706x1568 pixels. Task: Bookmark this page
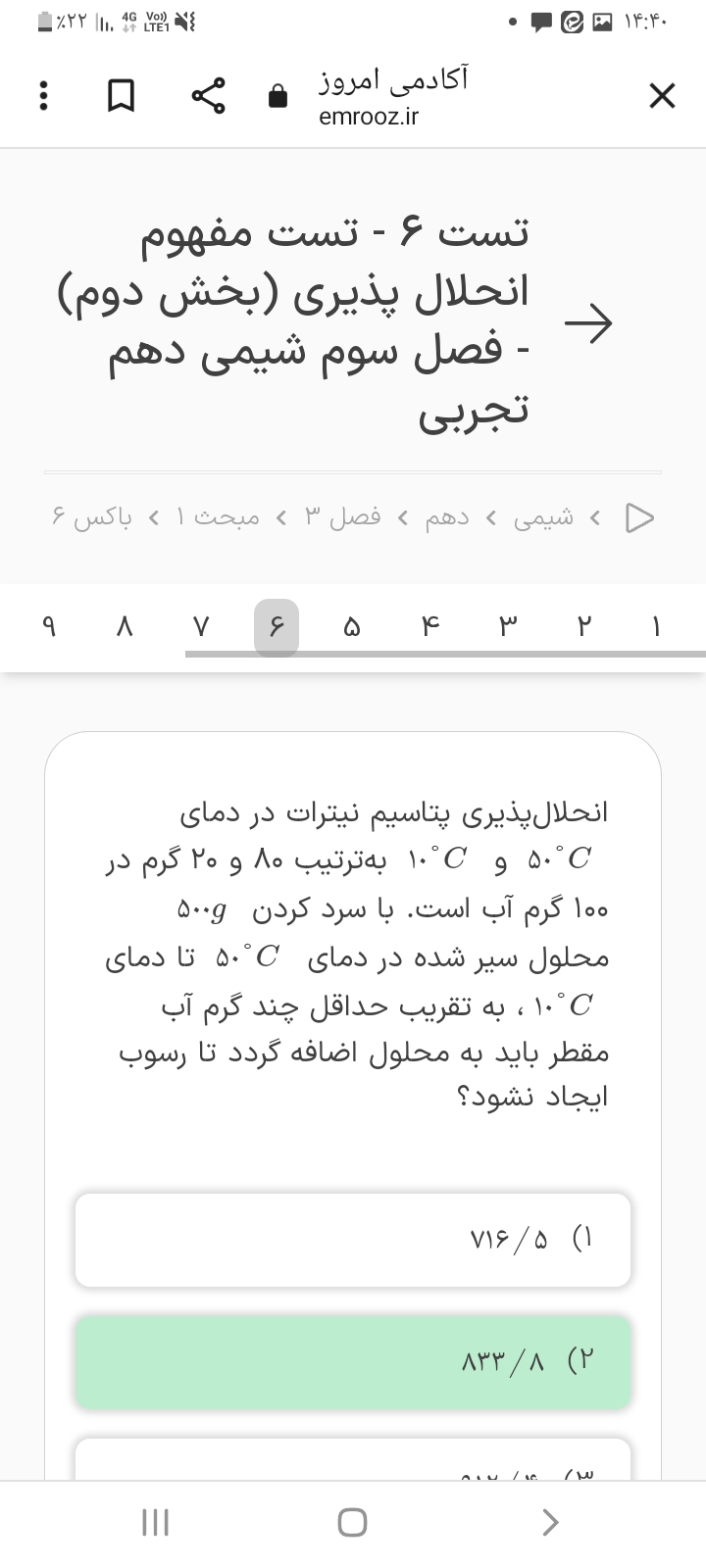coord(121,96)
